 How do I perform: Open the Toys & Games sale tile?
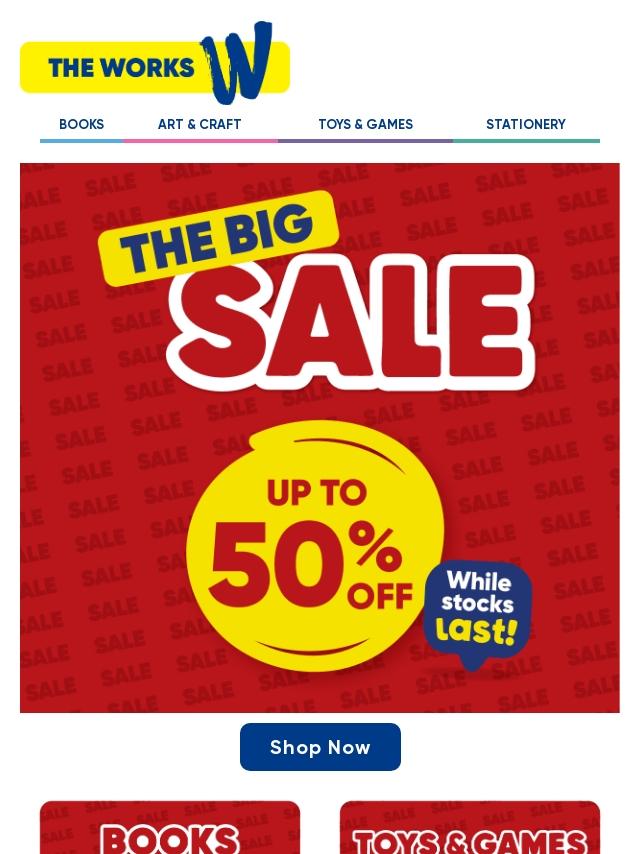click(x=470, y=827)
